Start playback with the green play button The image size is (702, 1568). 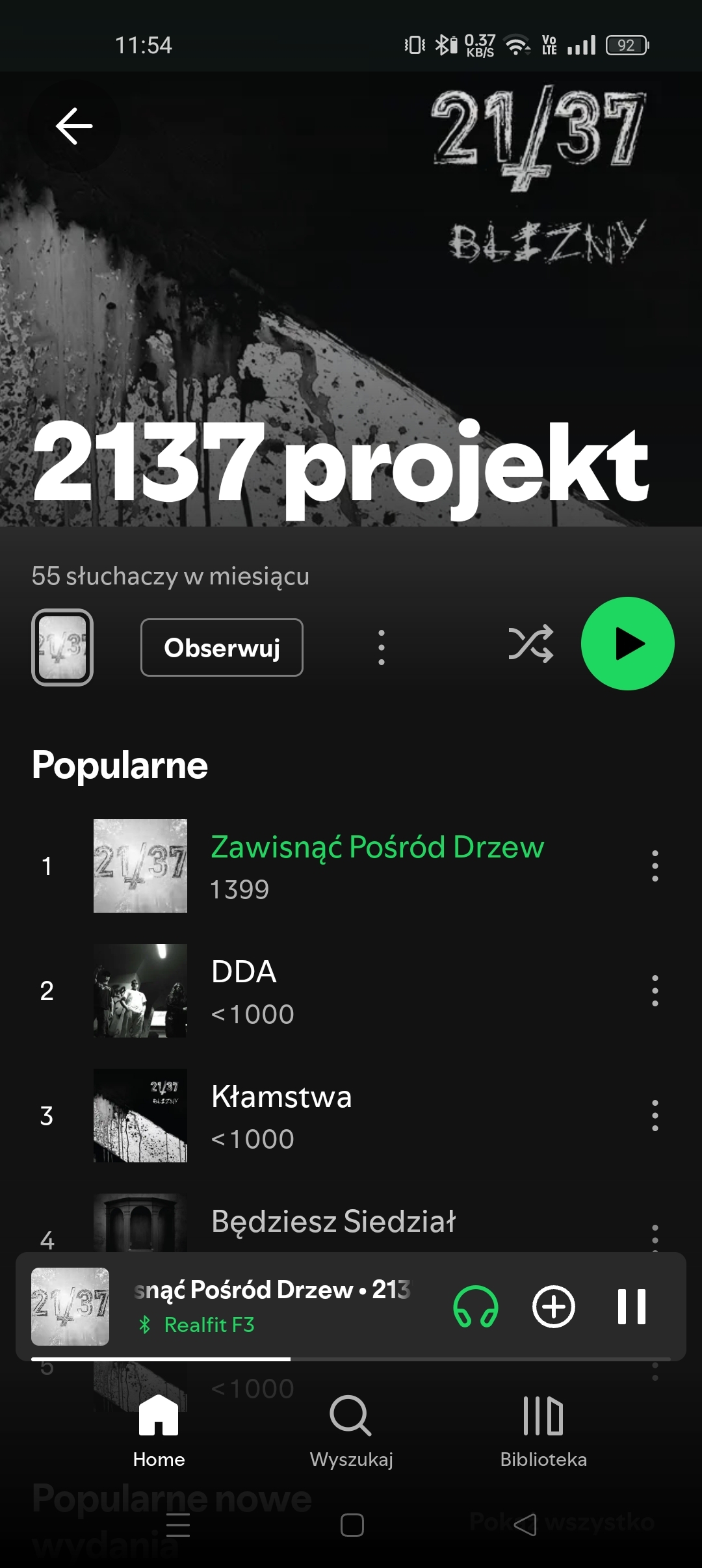[627, 644]
